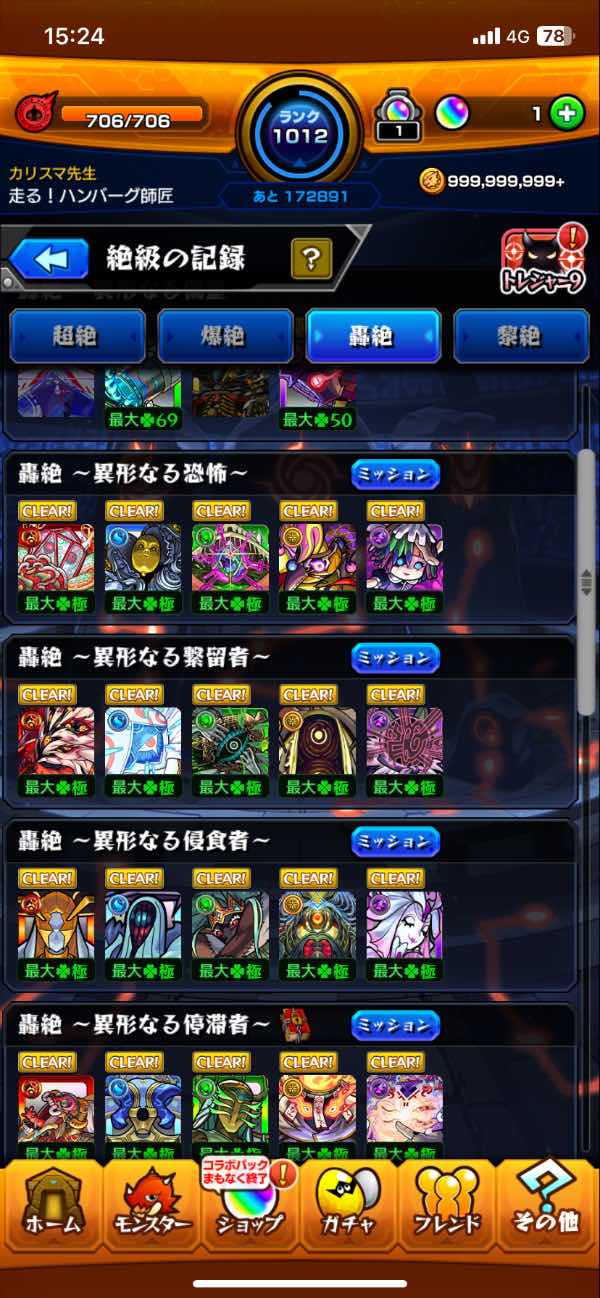600x1298 pixels.
Task: Open the ショップ tab
Action: point(249,1207)
